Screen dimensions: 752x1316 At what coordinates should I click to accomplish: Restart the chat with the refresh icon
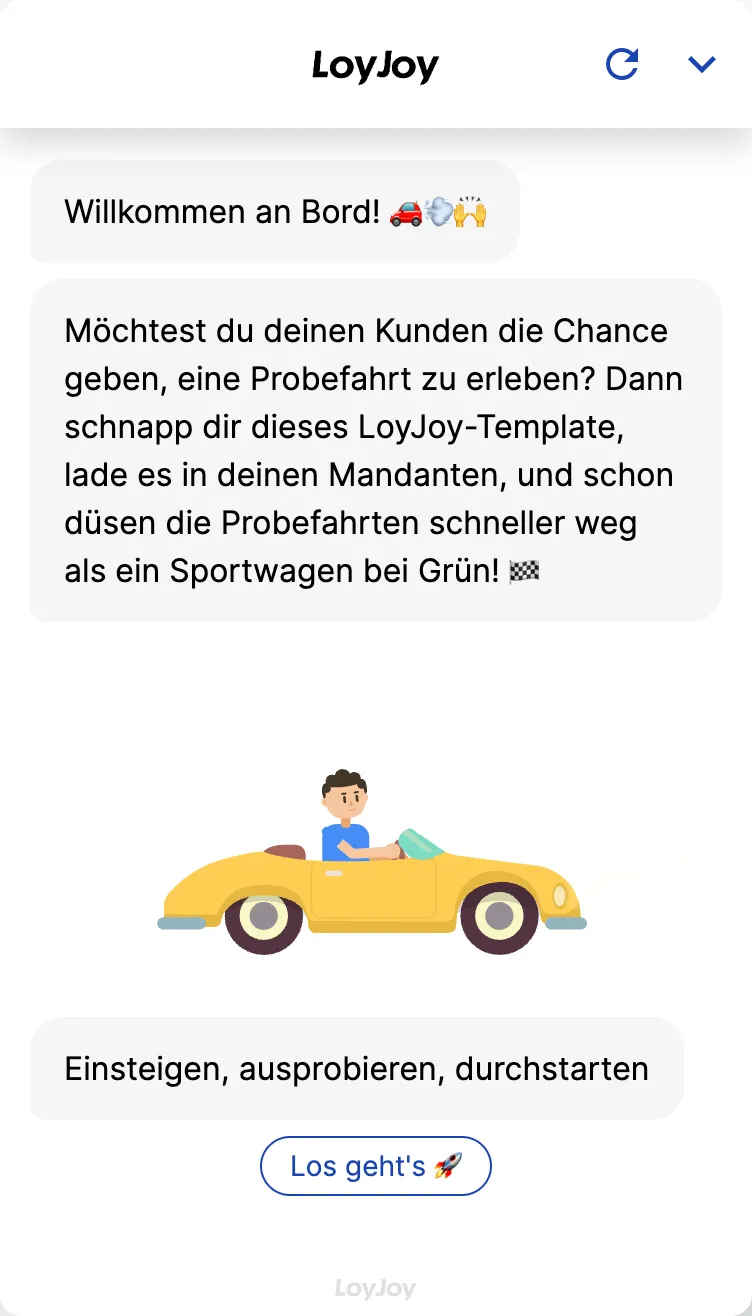[x=622, y=65]
